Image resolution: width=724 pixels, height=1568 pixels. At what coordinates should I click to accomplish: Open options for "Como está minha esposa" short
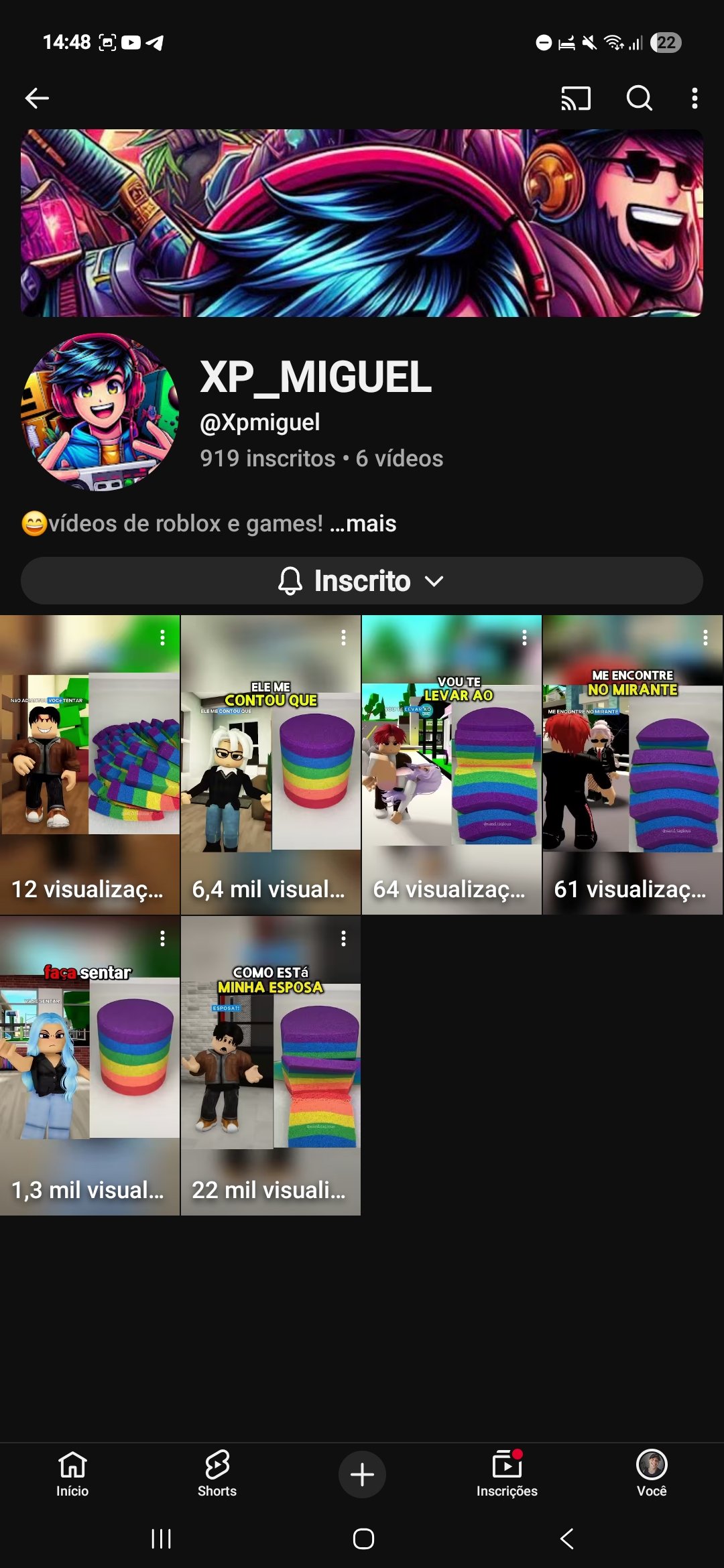343,939
